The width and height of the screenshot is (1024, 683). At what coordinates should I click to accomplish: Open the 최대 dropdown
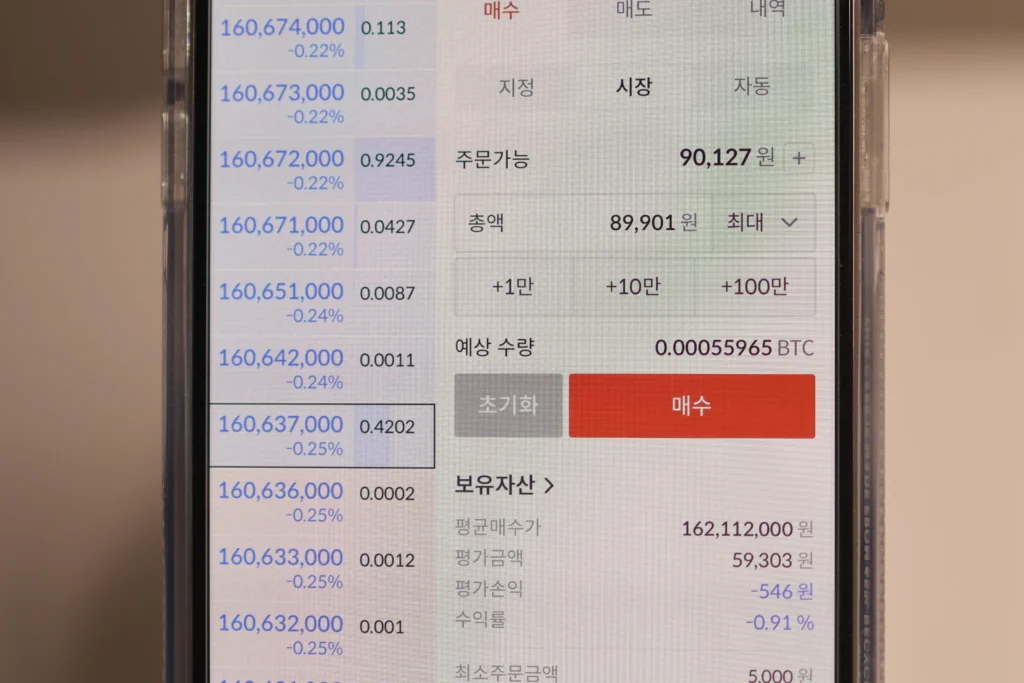point(762,223)
